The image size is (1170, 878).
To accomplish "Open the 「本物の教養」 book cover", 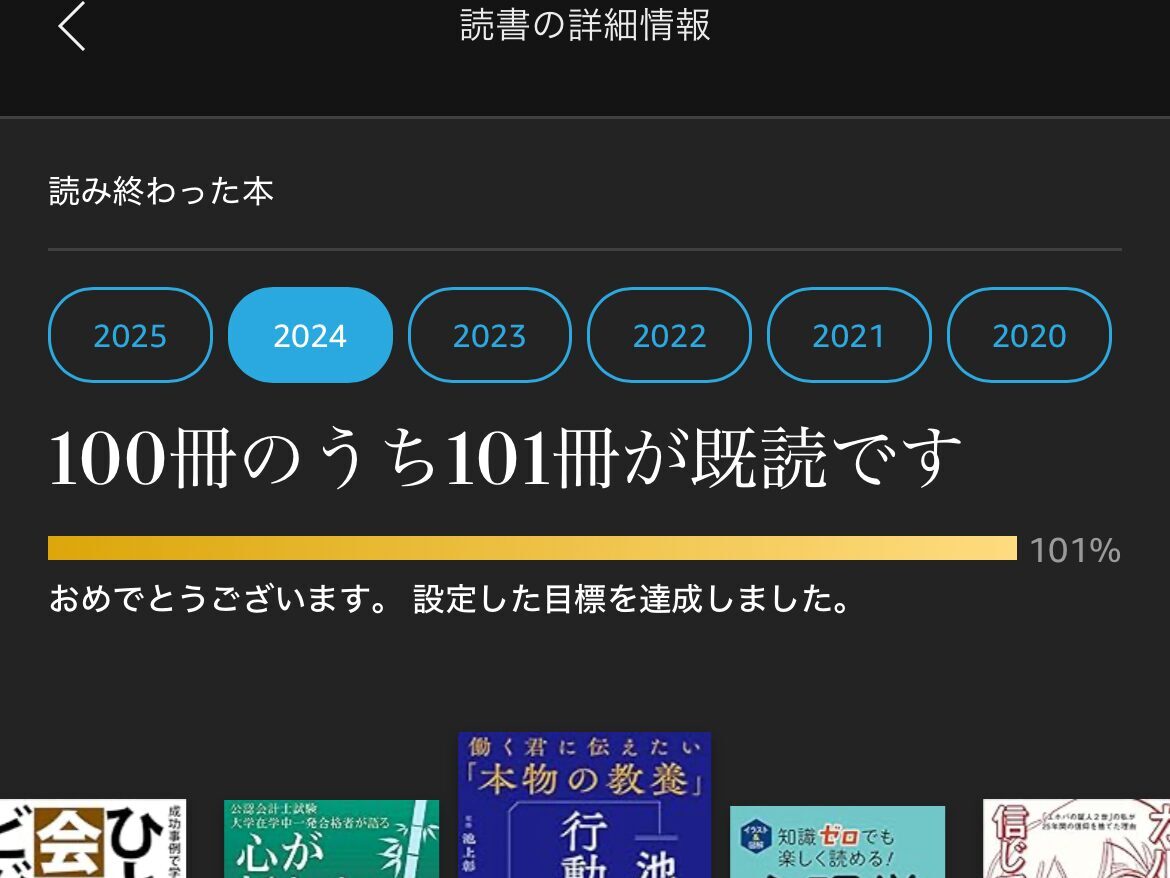I will click(584, 805).
